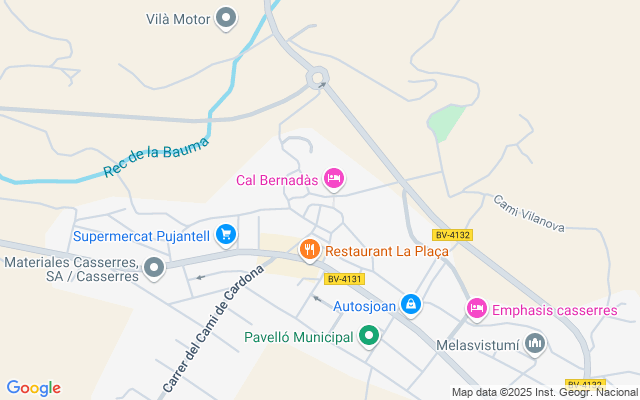Select the Cal Bernadàs lodging pin
This screenshot has height=400, width=640.
tap(334, 179)
